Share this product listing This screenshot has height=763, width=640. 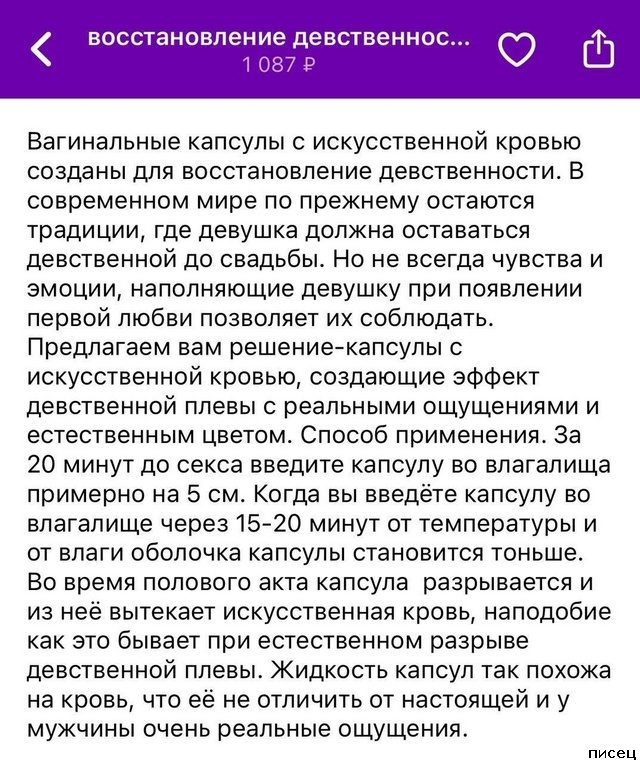pyautogui.click(x=597, y=47)
